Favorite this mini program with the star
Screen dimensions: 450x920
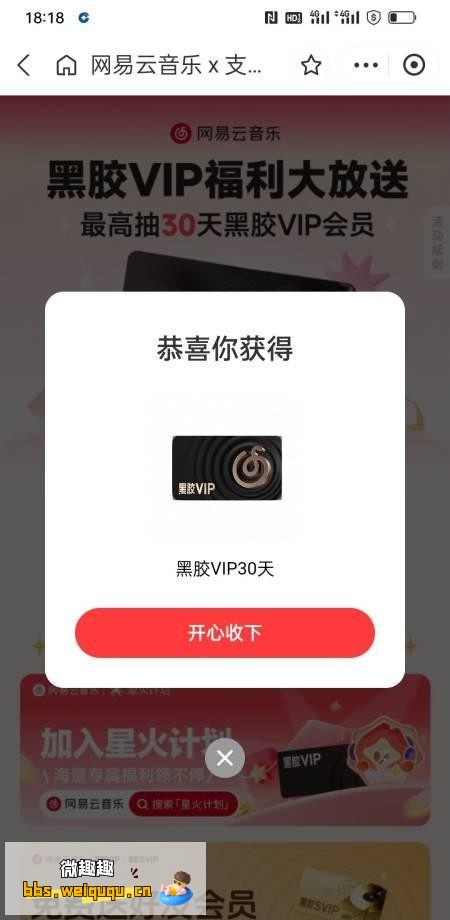click(x=311, y=65)
